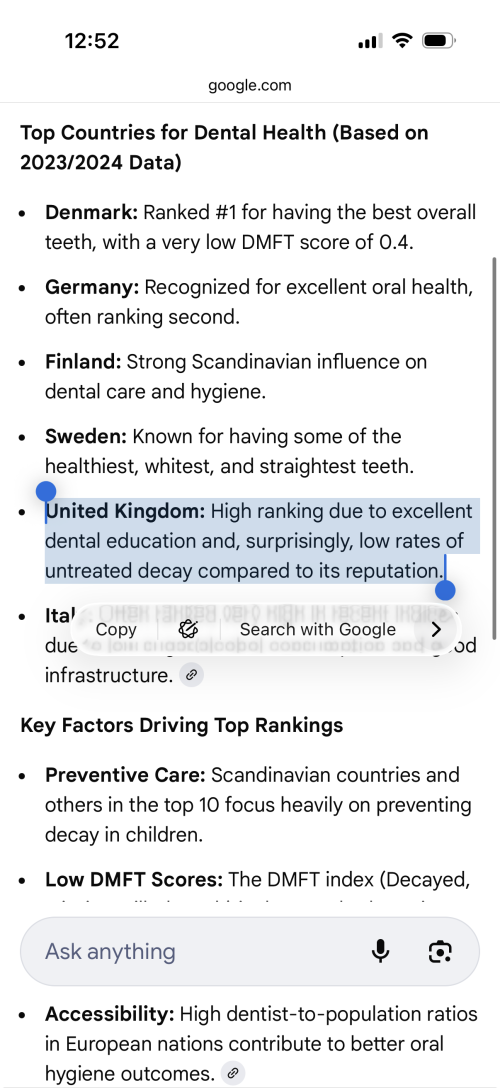Copy the selected United Kingdom text
500x1088 pixels.
116,629
